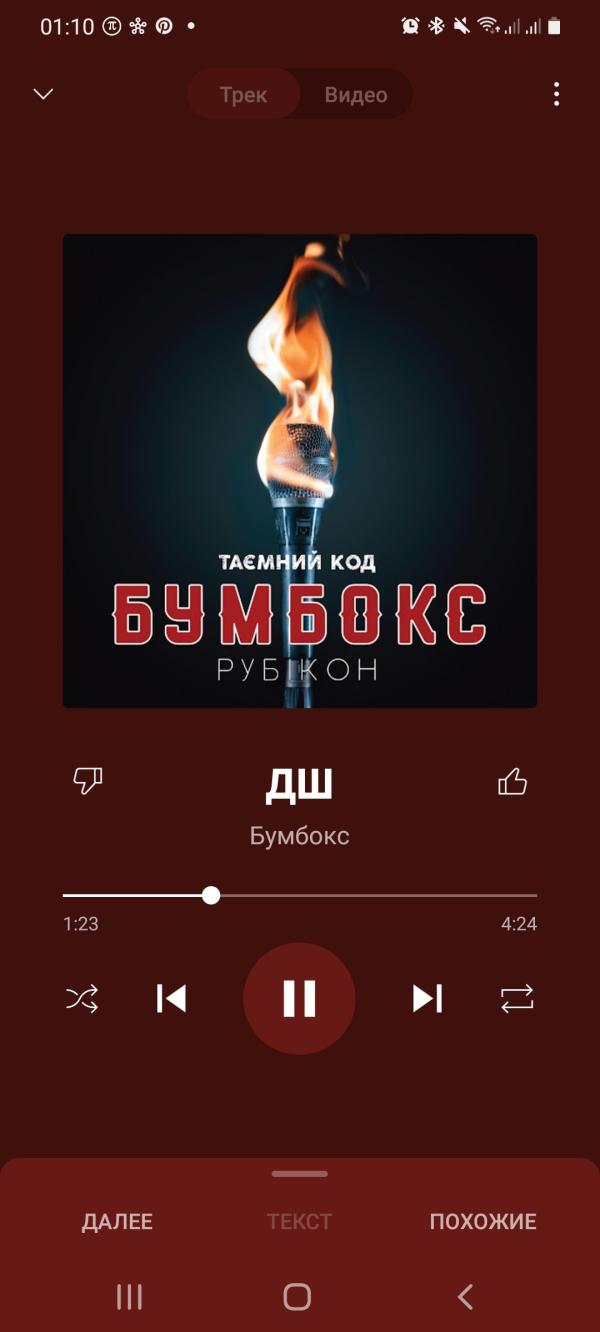
Task: Like the song ДШ
Action: tap(512, 781)
